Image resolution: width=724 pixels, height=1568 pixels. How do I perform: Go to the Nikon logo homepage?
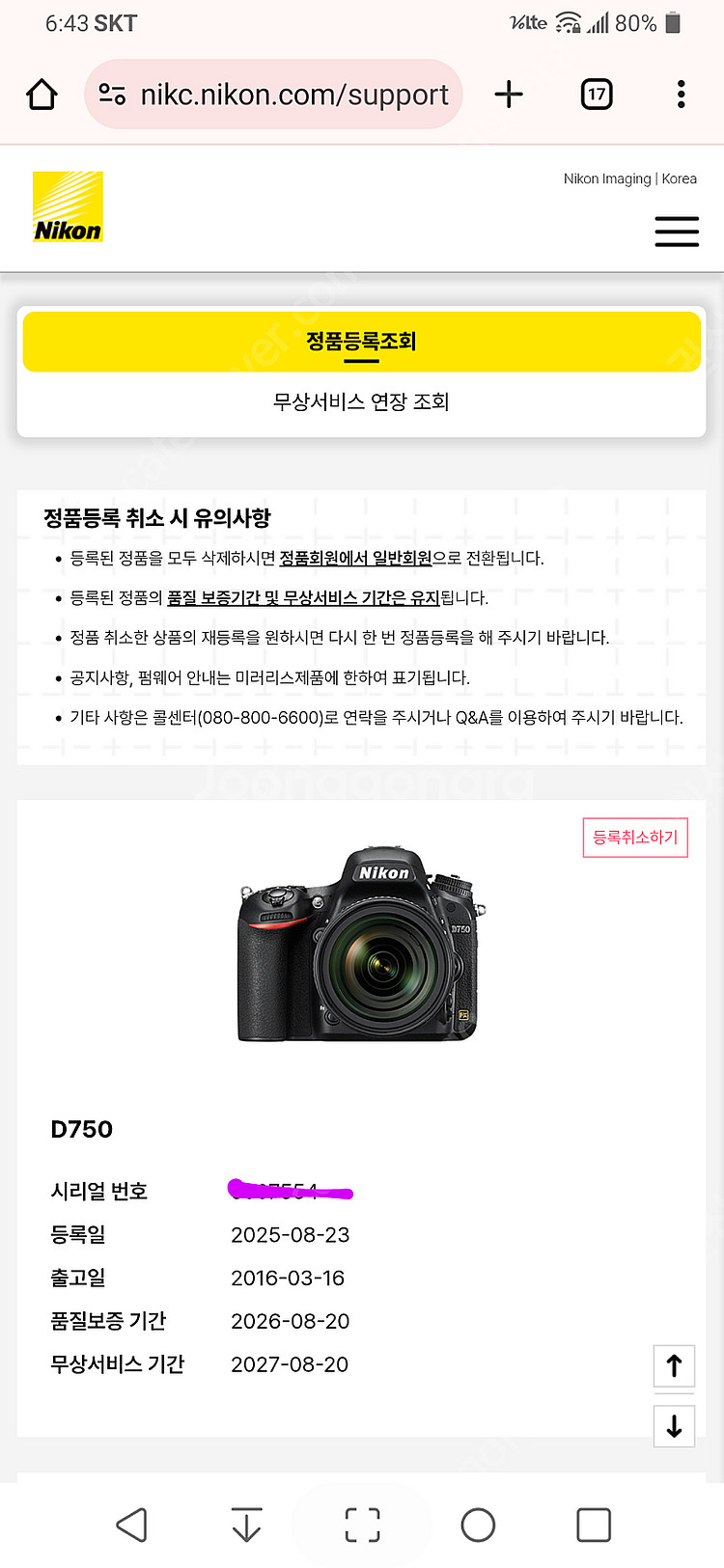[68, 207]
